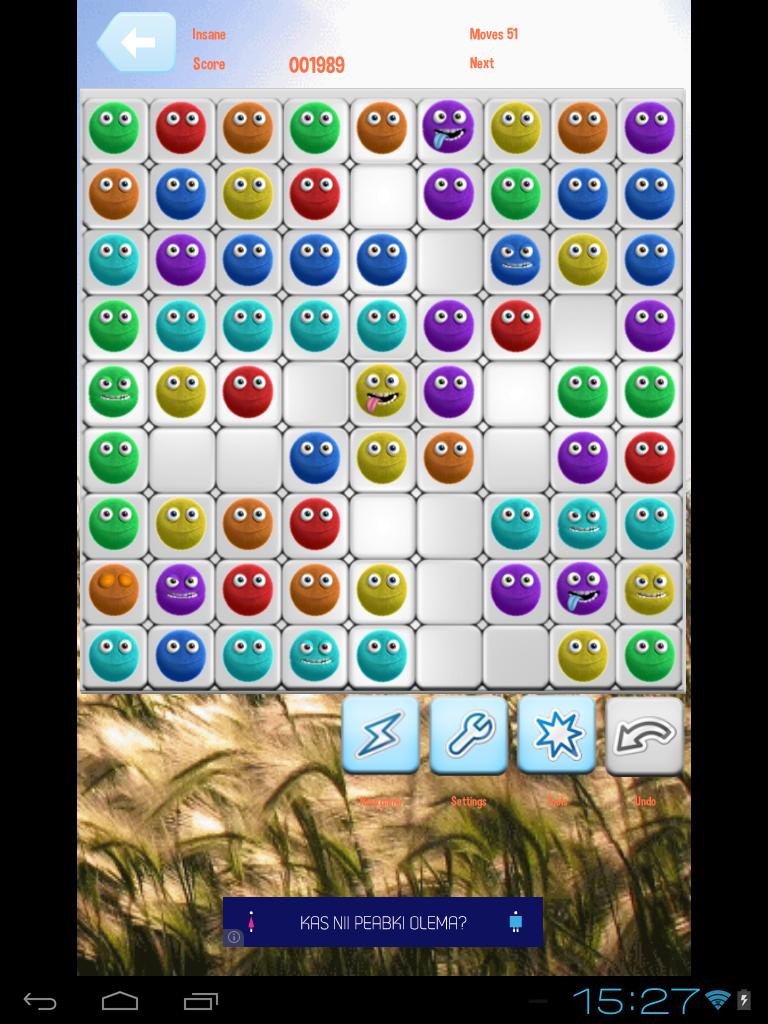Viewport: 768px width, 1024px height.
Task: Undo the last move
Action: [644, 735]
